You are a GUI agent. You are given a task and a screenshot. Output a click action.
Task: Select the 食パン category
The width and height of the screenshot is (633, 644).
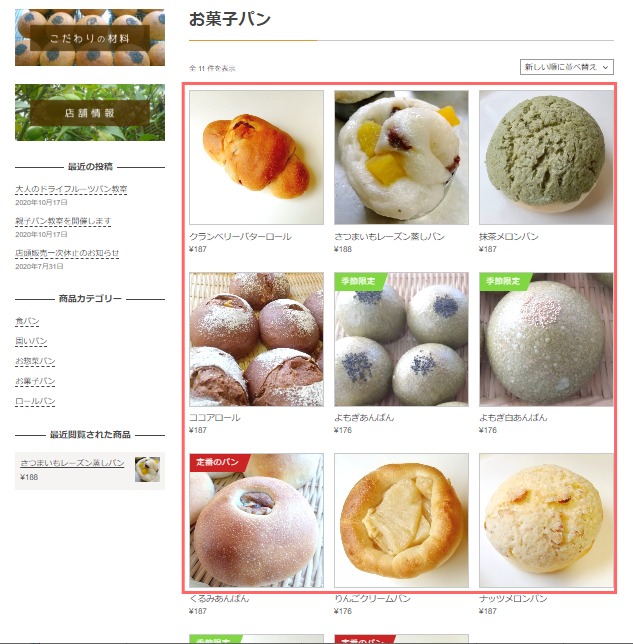coord(27,321)
